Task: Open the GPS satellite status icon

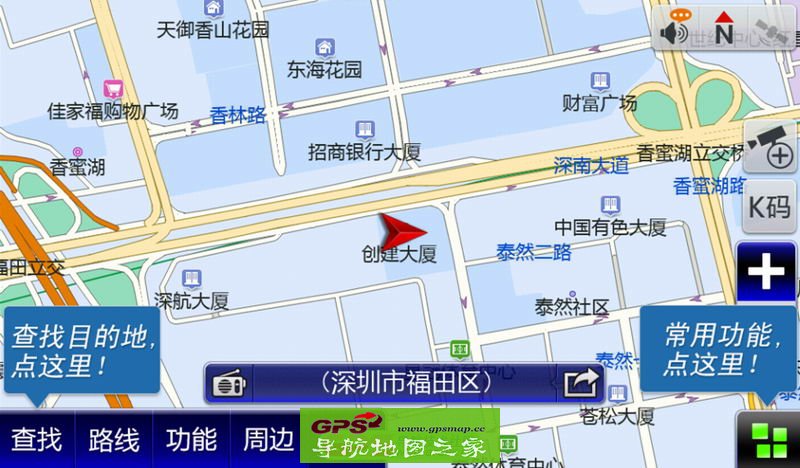Action: point(773,31)
